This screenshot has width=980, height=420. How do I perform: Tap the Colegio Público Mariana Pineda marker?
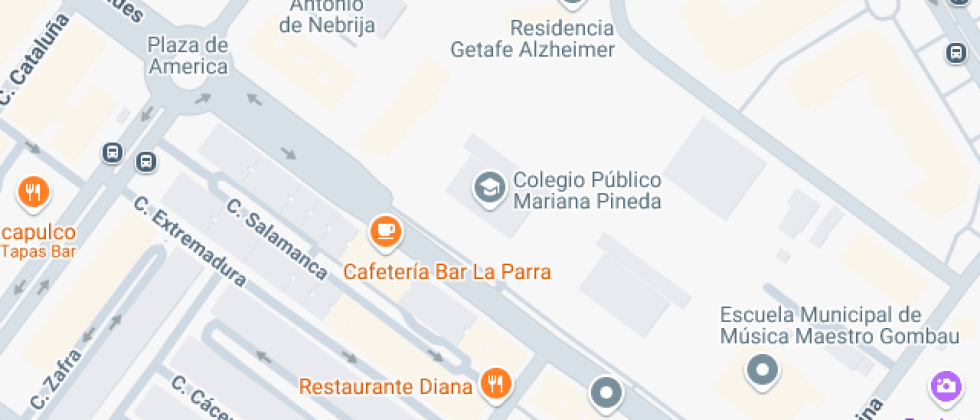(489, 187)
